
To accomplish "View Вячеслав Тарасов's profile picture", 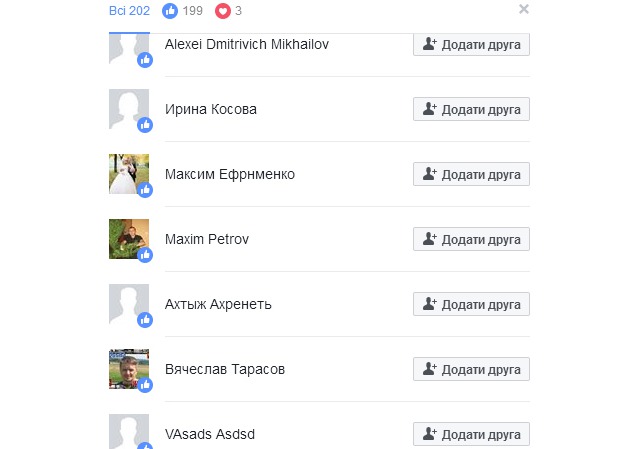I will tap(128, 368).
